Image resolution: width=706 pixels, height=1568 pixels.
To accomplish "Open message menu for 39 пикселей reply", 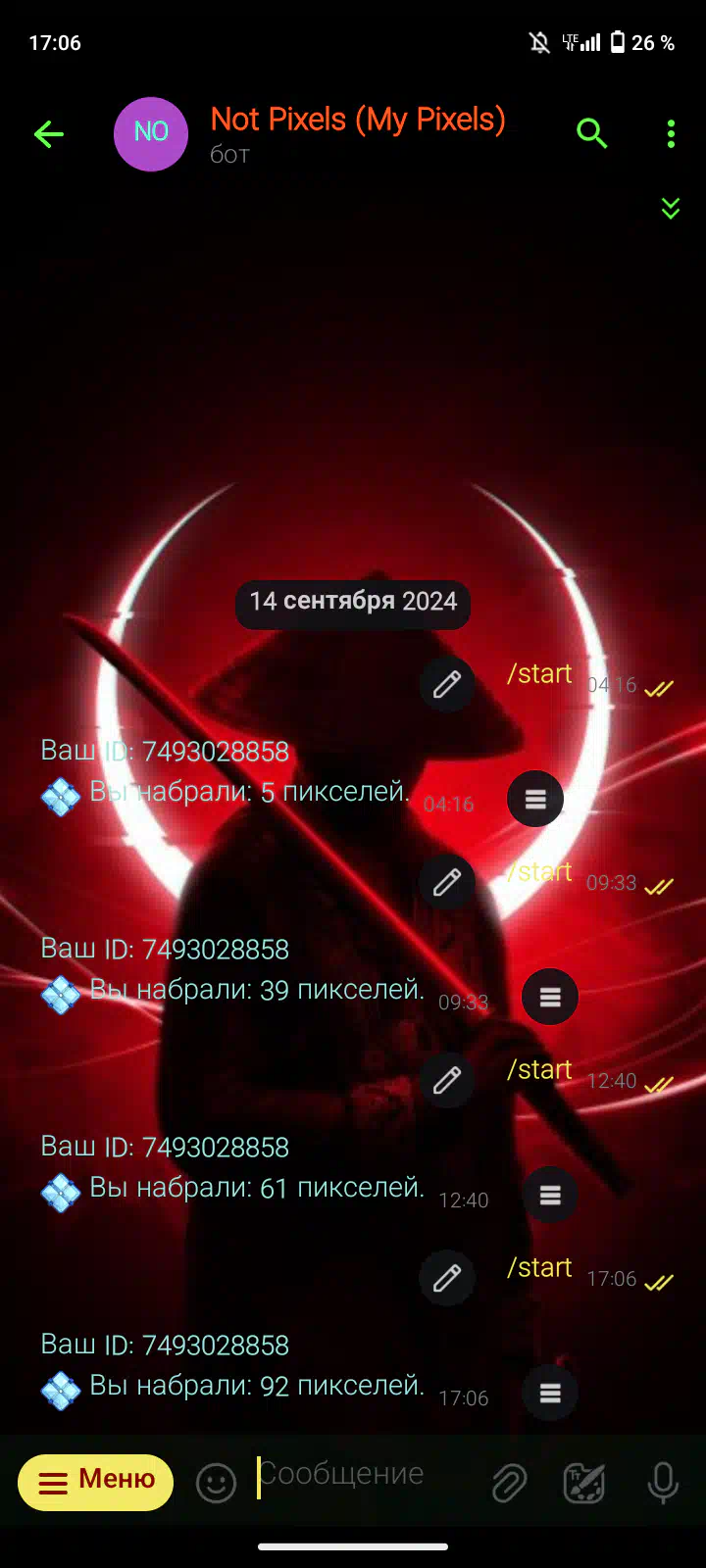I will click(550, 997).
